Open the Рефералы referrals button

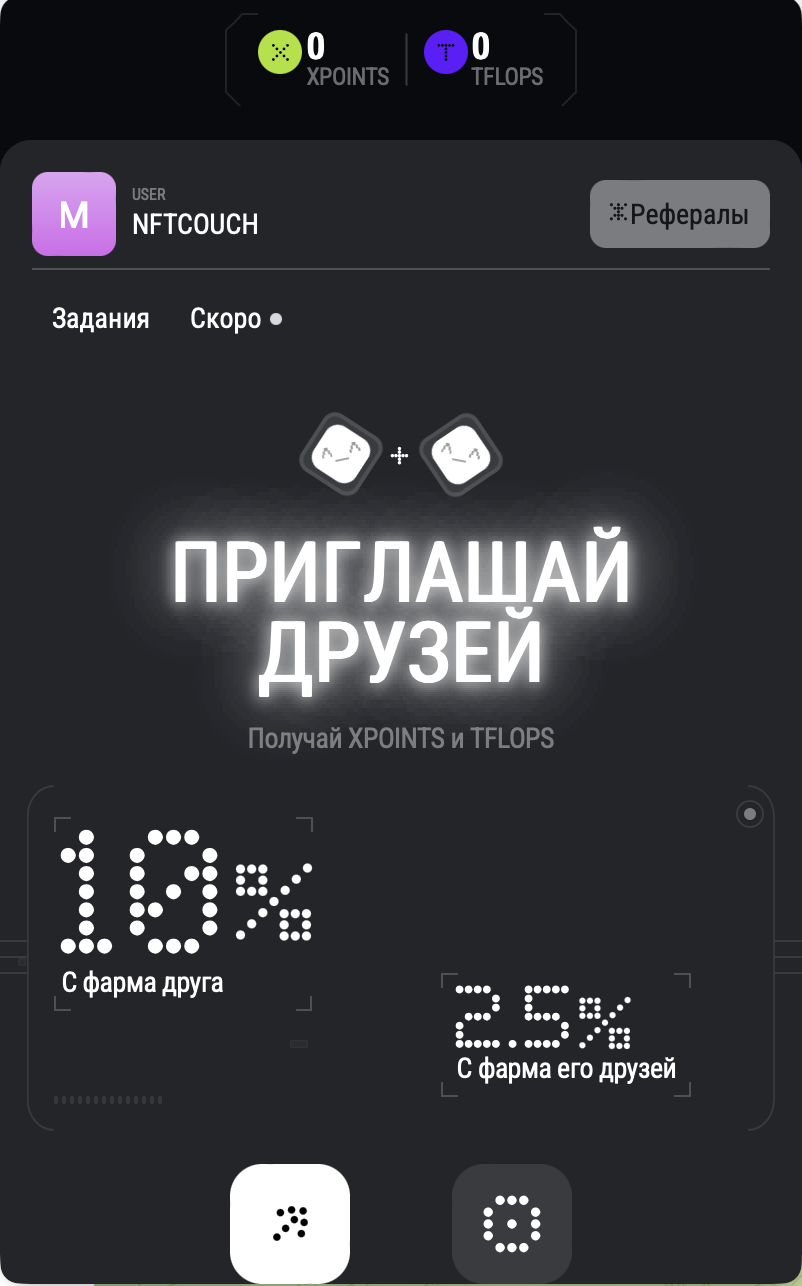(680, 214)
